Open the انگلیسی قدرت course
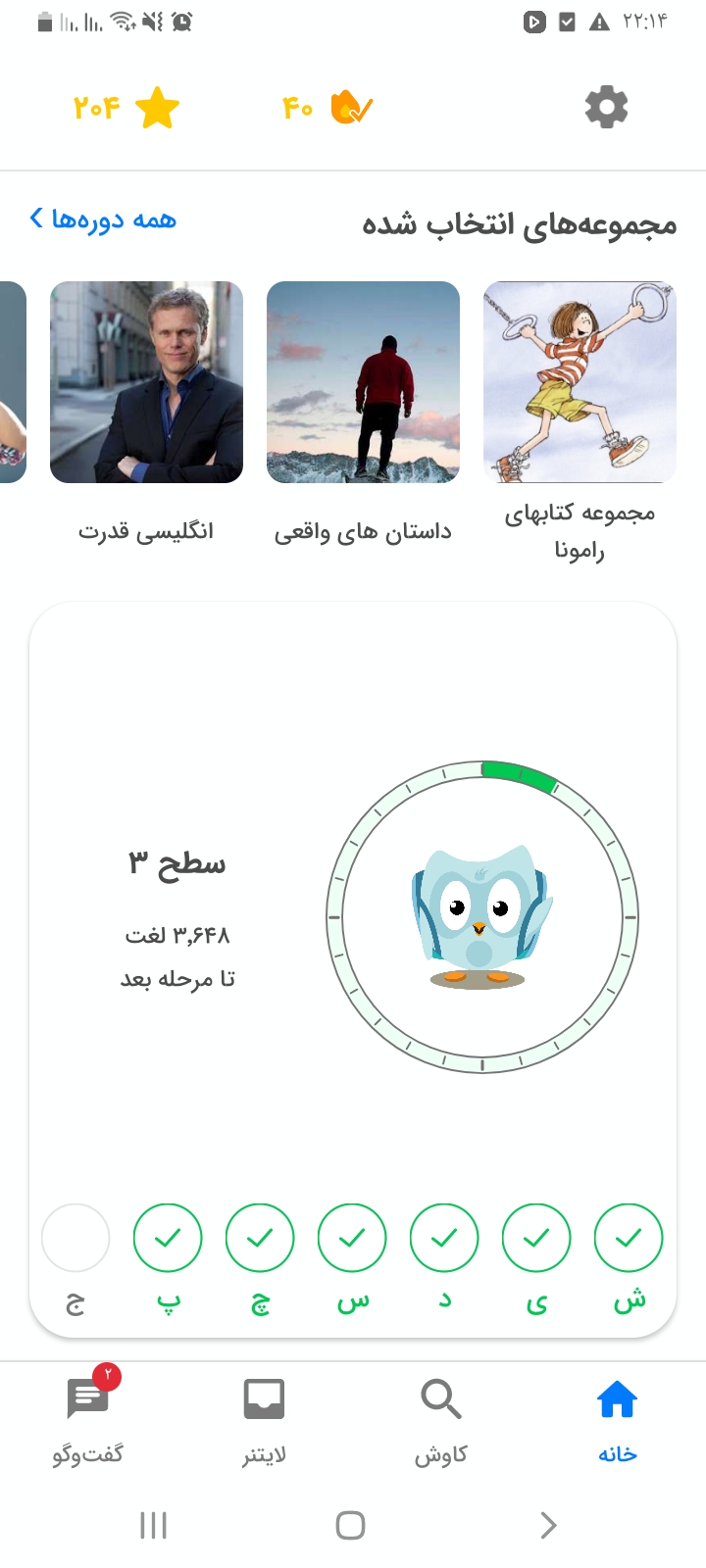The image size is (706, 1568). (146, 414)
